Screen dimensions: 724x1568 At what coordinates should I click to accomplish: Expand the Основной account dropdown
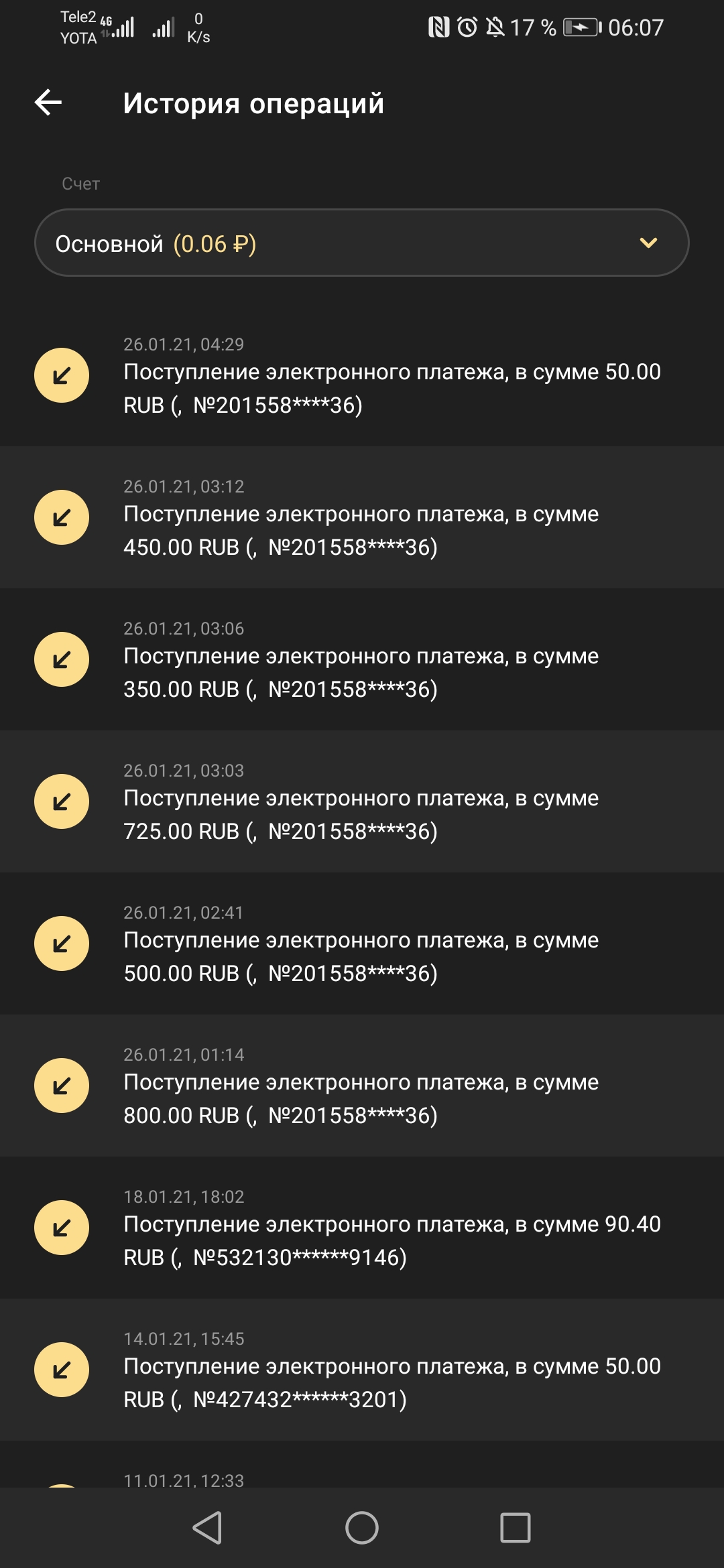(x=362, y=243)
